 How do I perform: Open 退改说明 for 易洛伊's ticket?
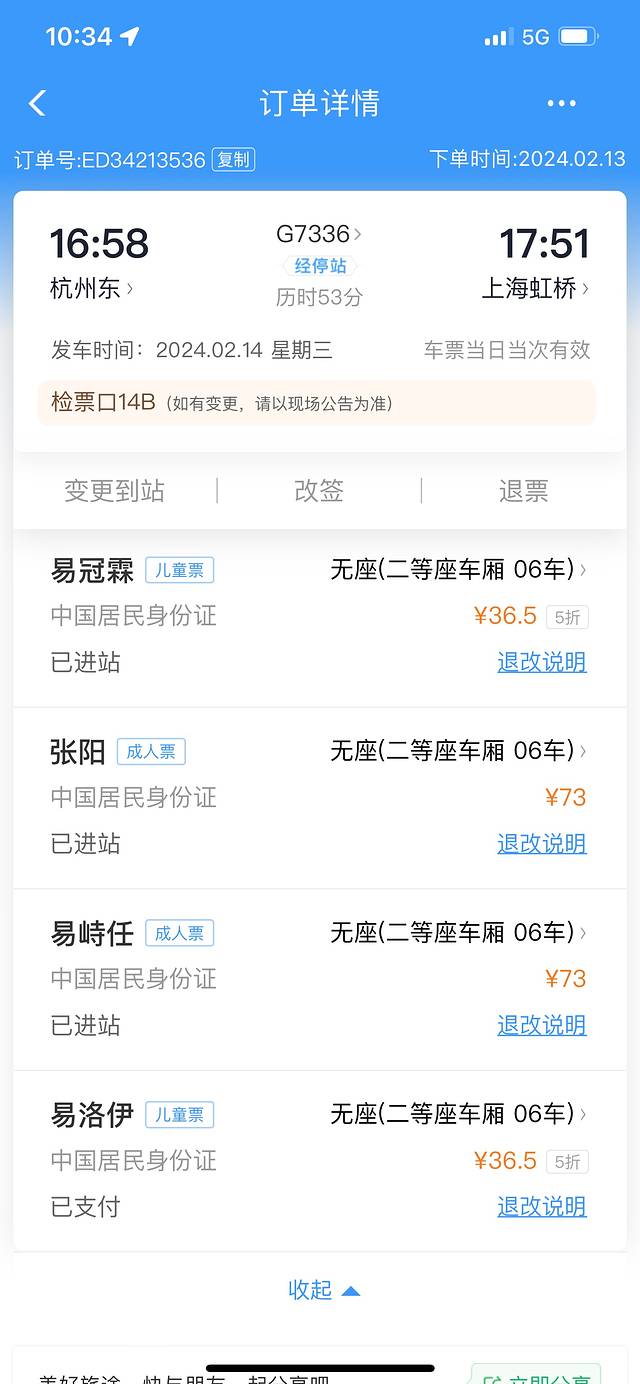click(x=541, y=1207)
